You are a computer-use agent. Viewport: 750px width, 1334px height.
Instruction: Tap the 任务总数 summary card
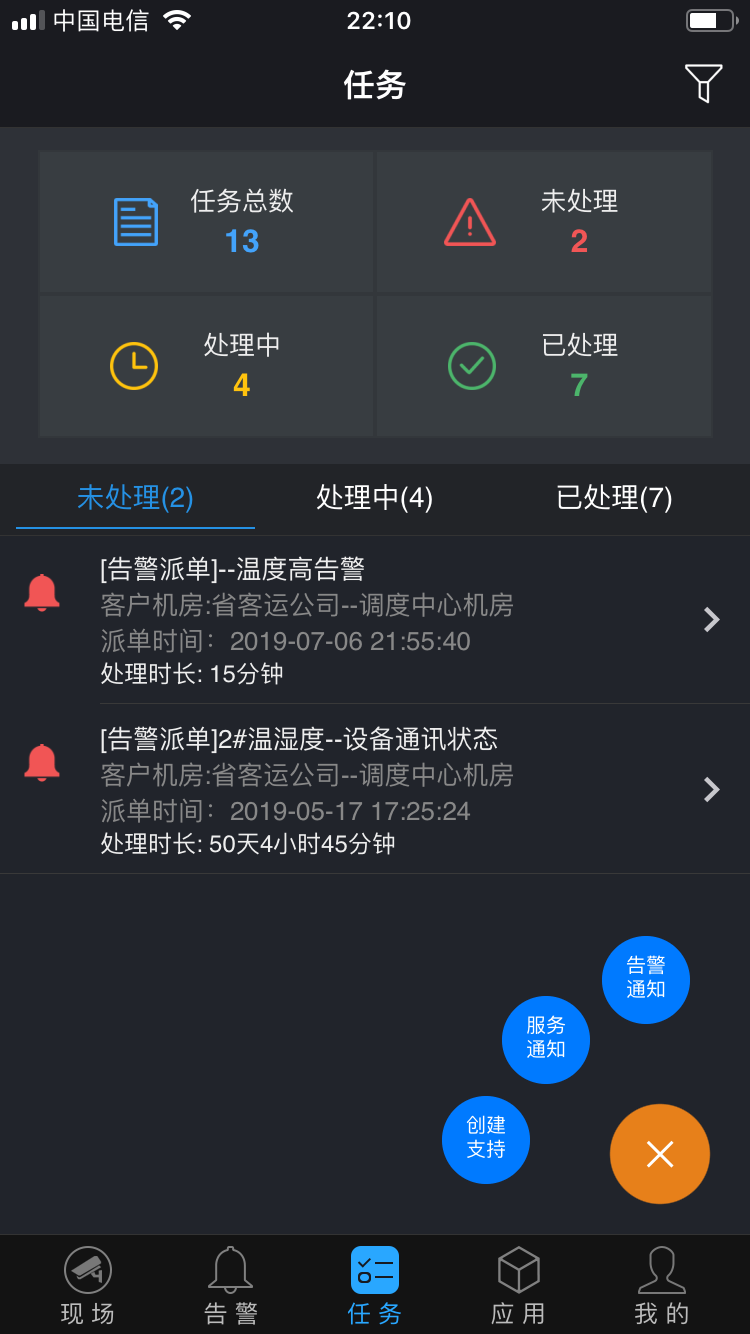(x=206, y=222)
